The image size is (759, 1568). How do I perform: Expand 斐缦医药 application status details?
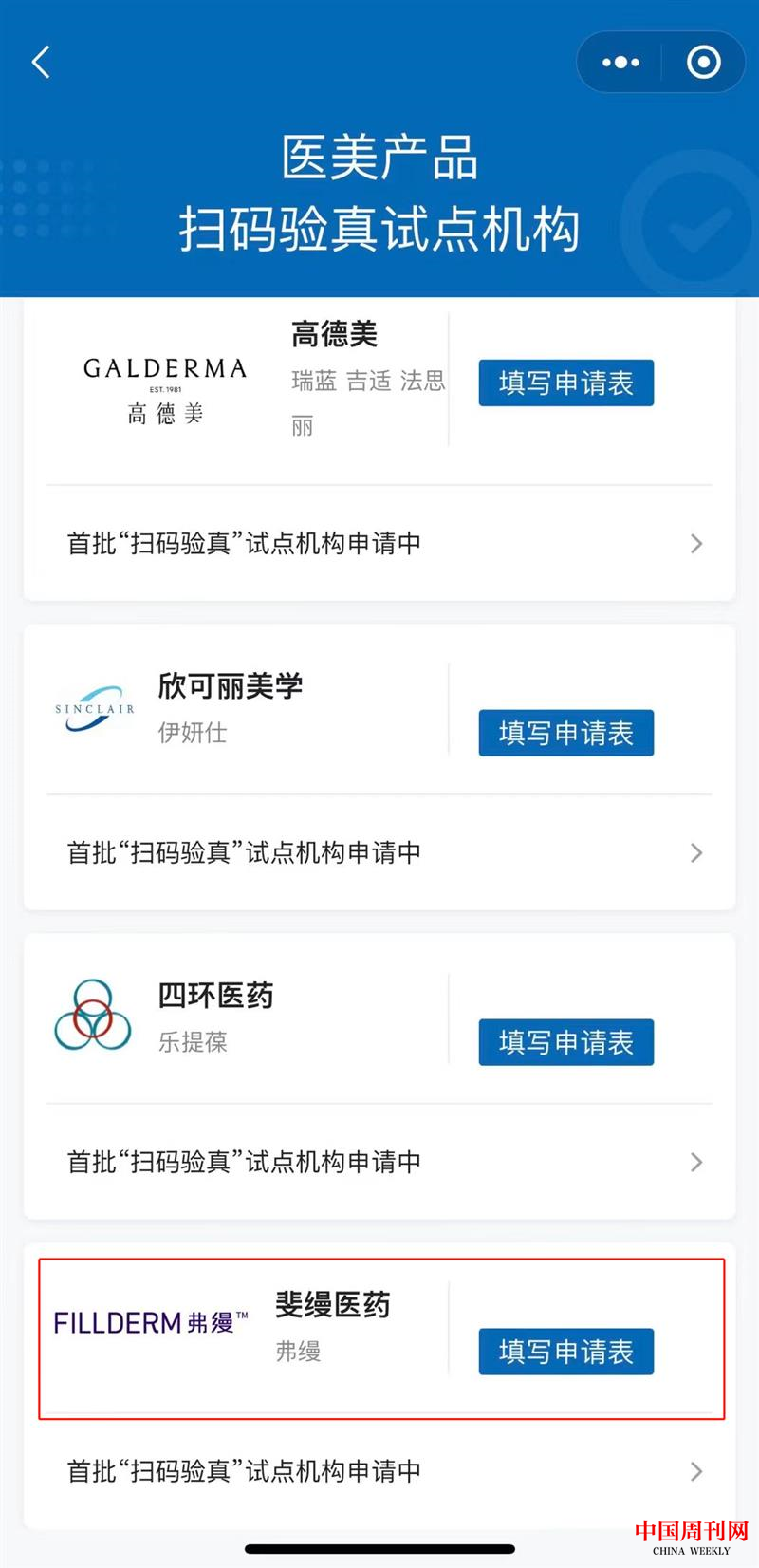click(379, 1470)
